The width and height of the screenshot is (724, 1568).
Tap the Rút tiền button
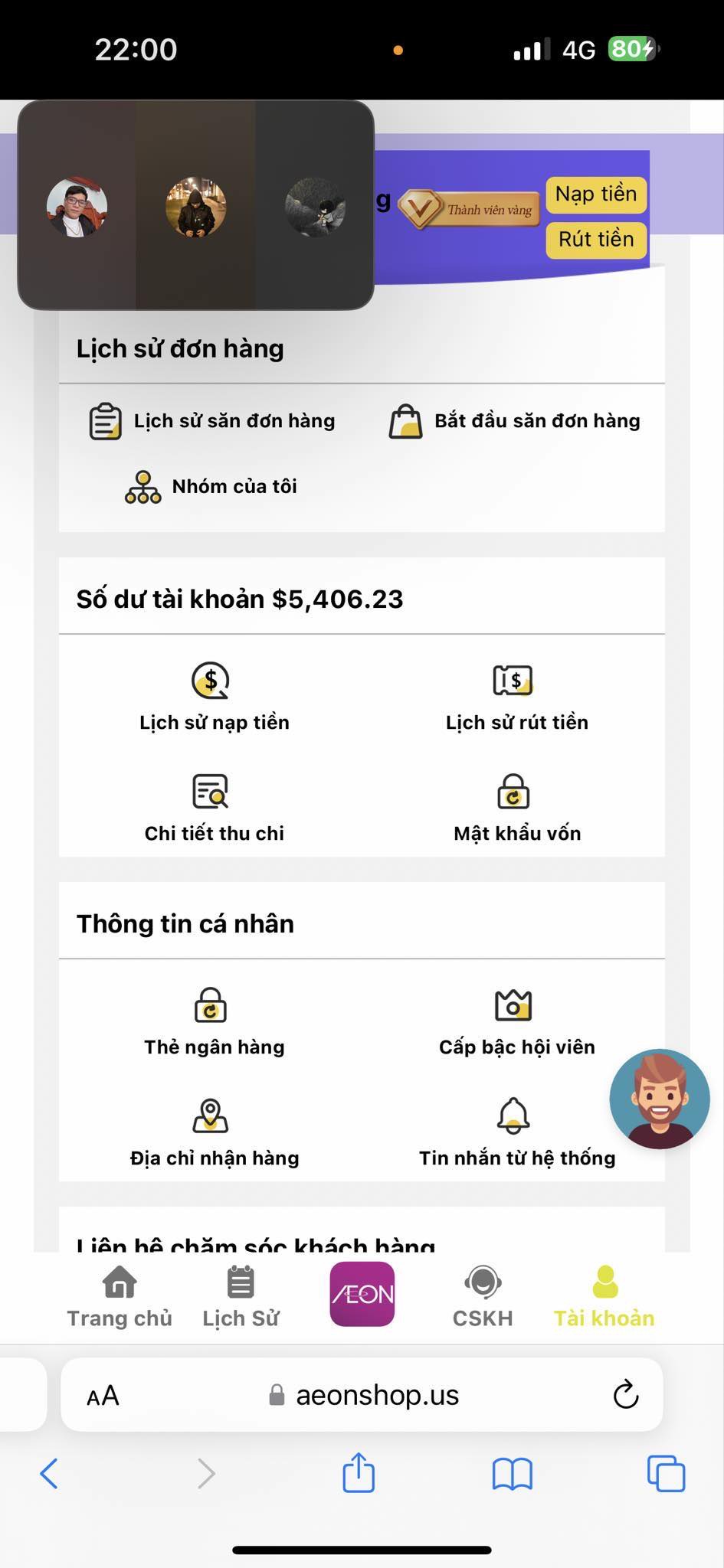(596, 240)
